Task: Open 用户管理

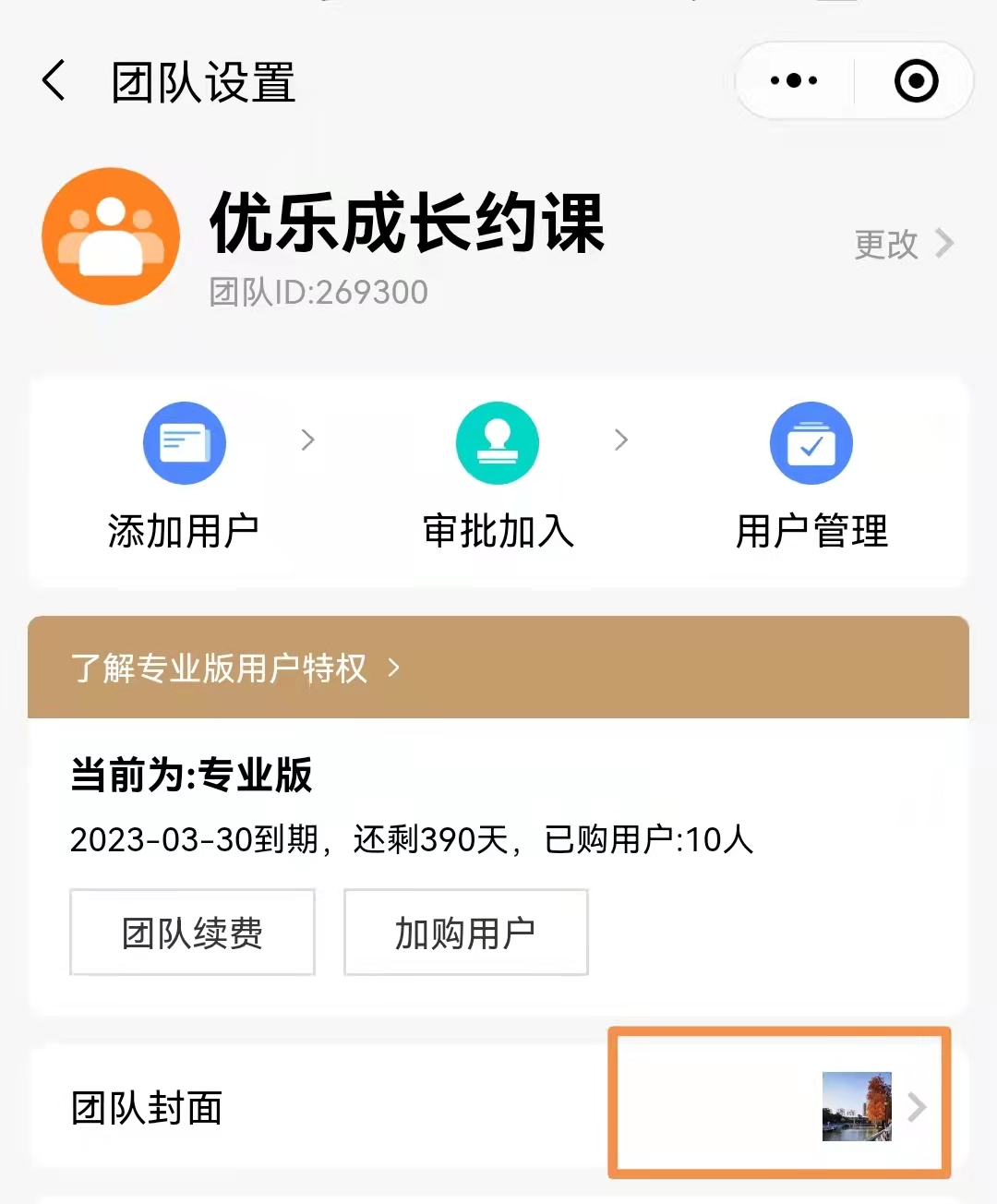Action: pos(811,476)
